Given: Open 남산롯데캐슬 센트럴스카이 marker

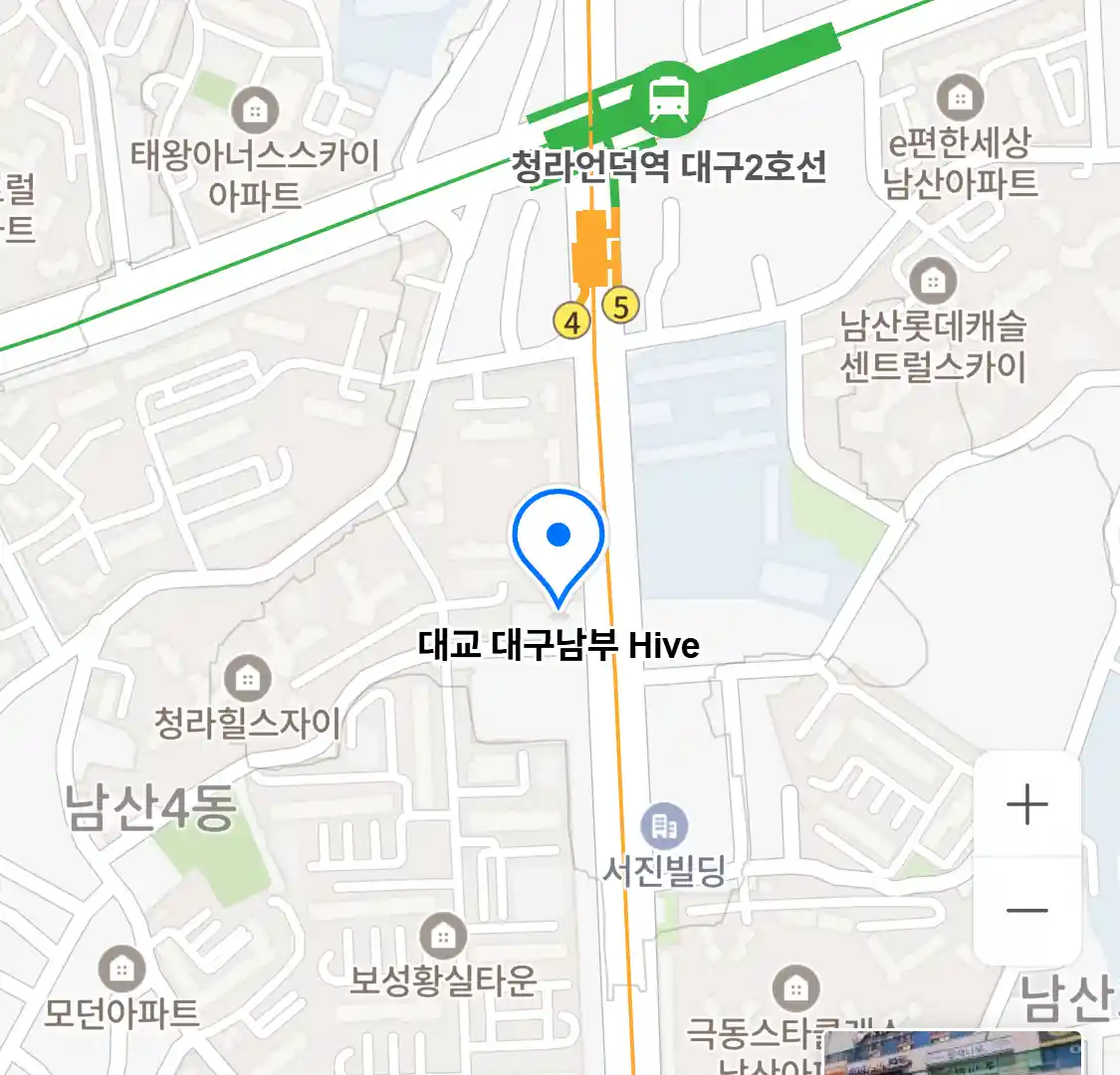Looking at the screenshot, I should [x=933, y=282].
